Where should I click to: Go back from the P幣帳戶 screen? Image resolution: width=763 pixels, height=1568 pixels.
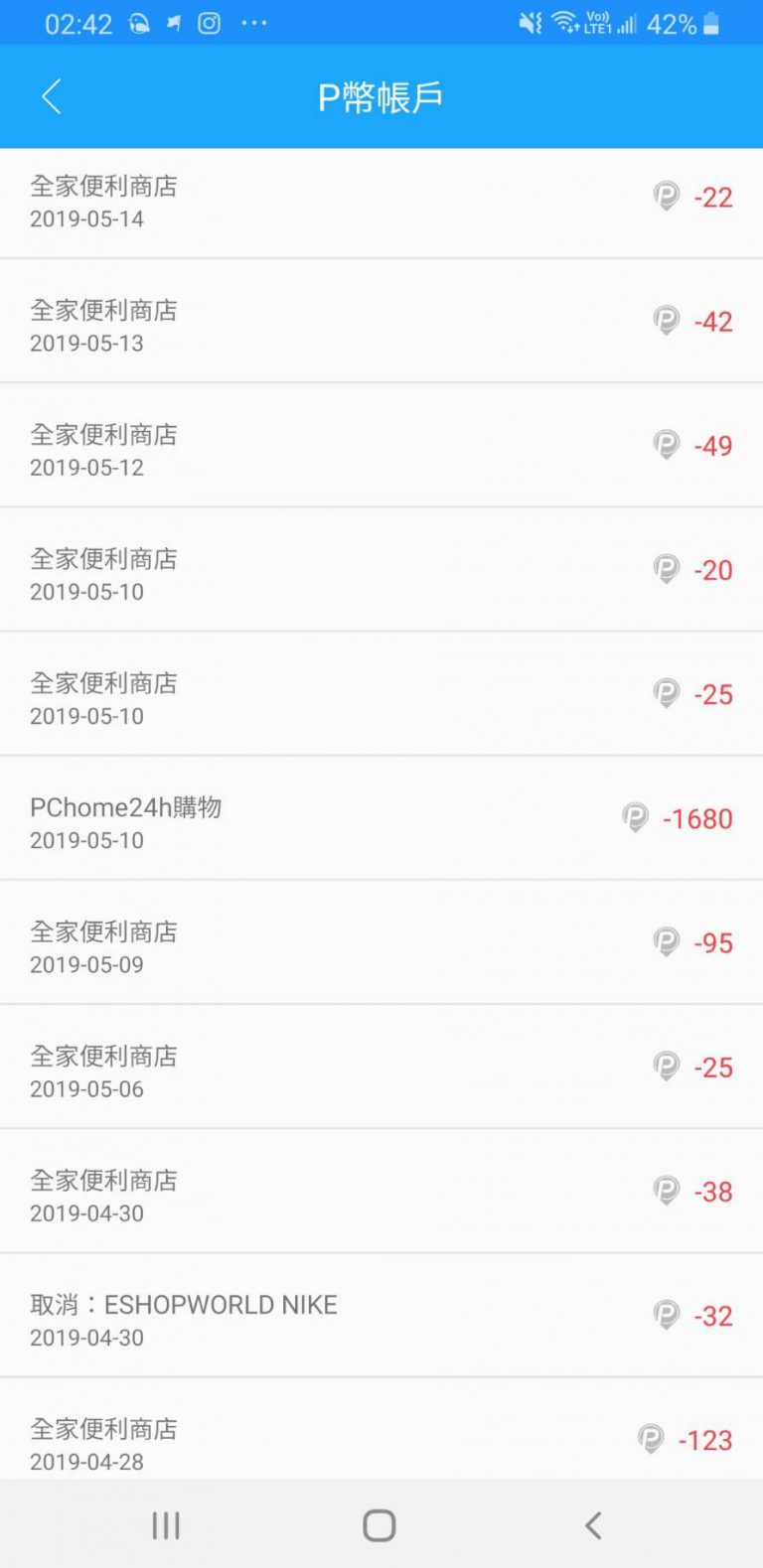pyautogui.click(x=52, y=97)
